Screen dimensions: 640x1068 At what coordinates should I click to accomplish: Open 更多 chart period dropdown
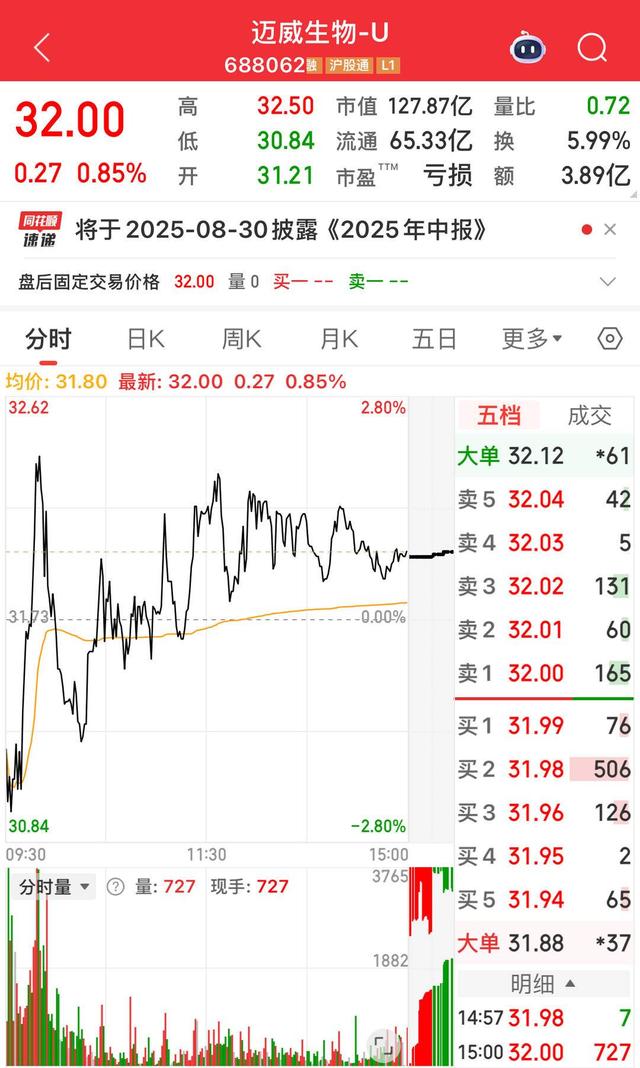(x=531, y=339)
